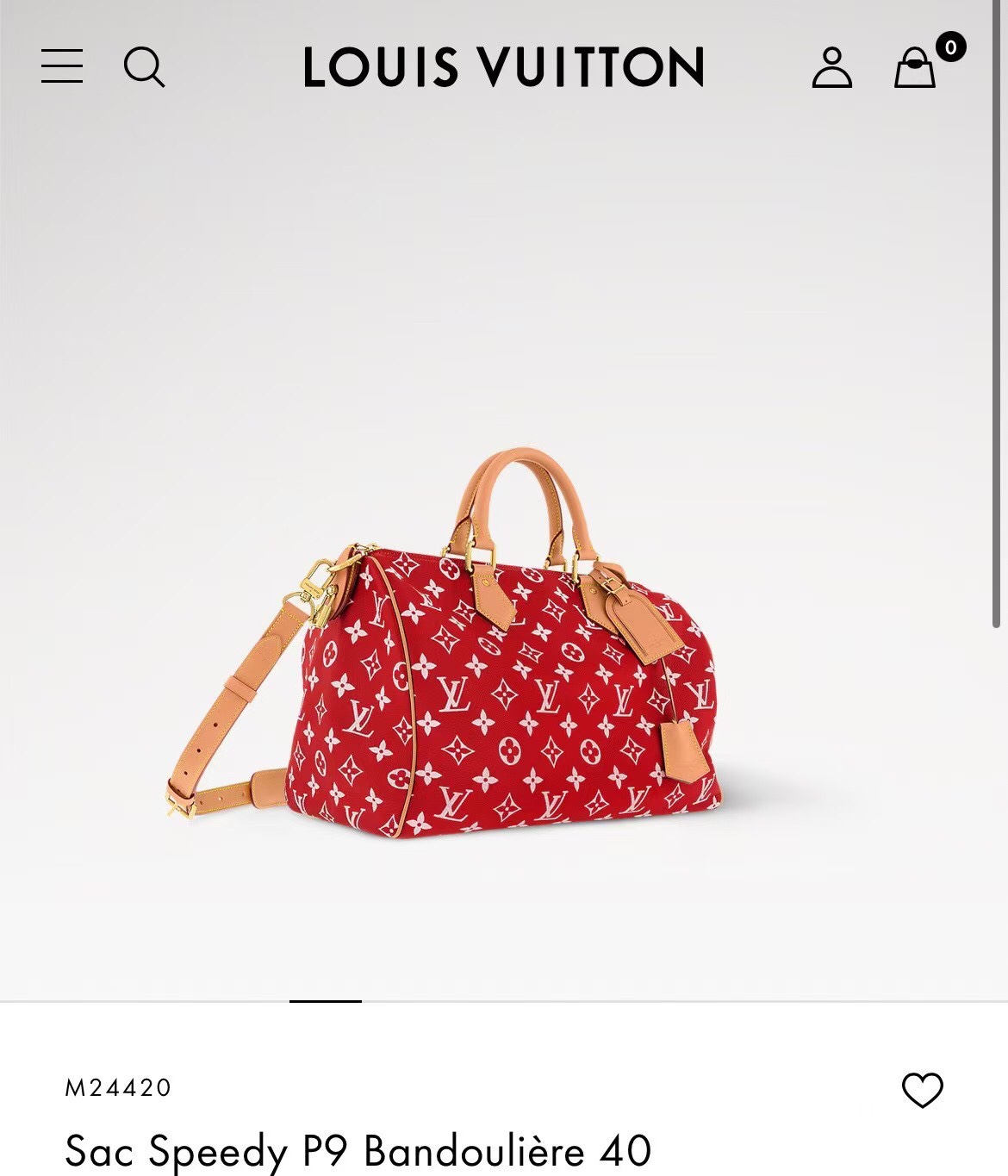Image resolution: width=1008 pixels, height=1176 pixels.
Task: Go to Louis Vuitton home page
Action: [x=504, y=67]
